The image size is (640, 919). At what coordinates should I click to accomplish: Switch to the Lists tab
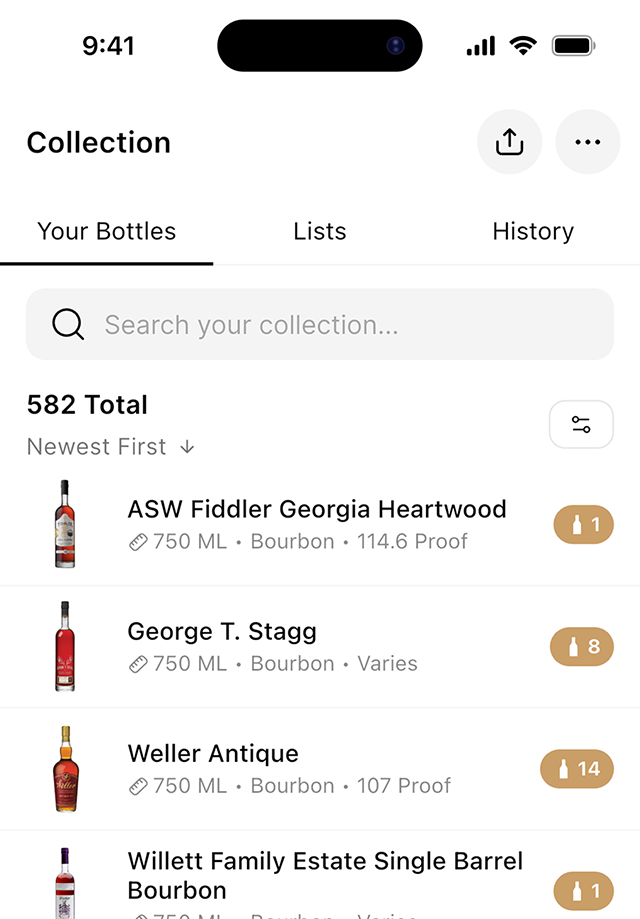[320, 232]
